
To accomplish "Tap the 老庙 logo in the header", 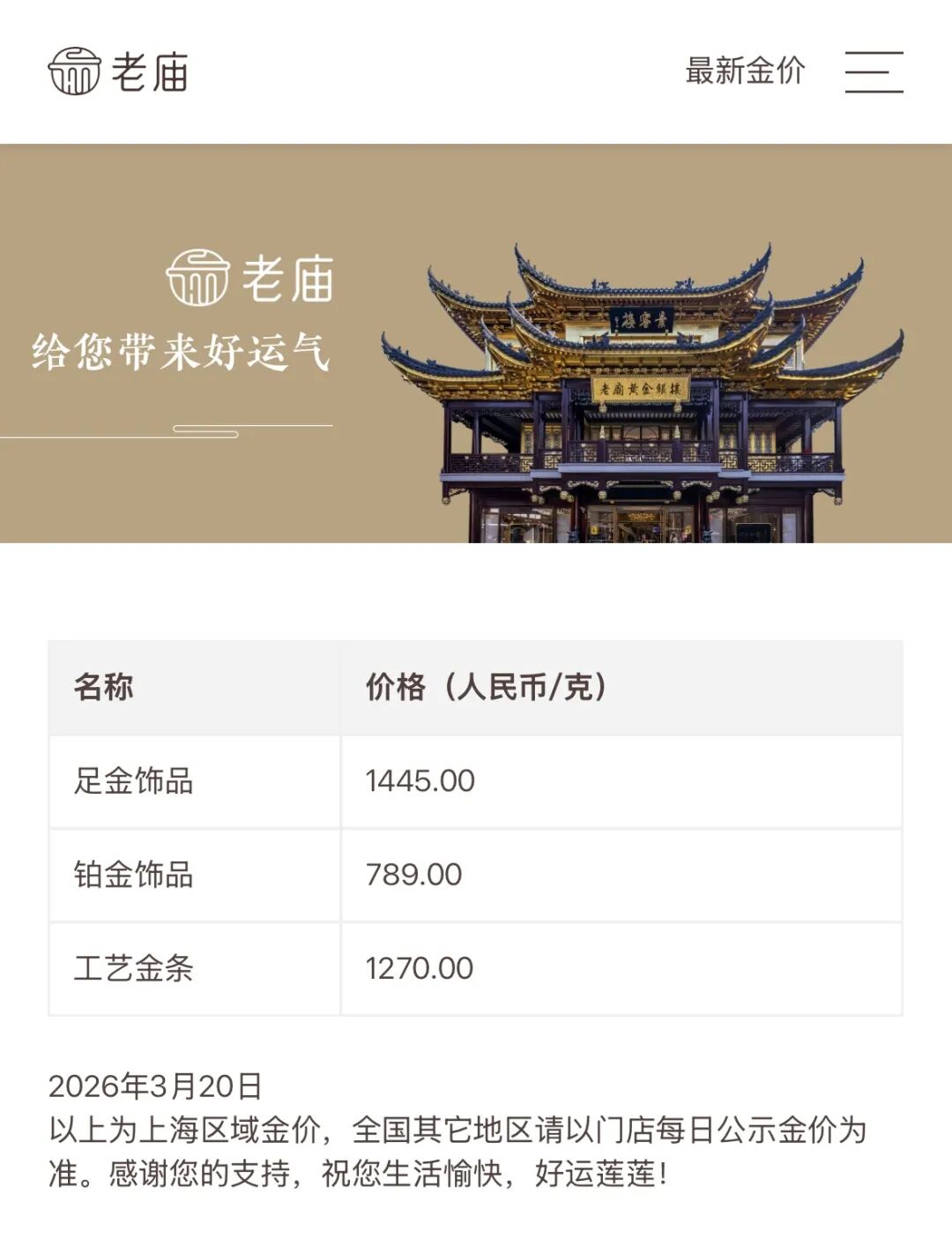I will coord(118,71).
